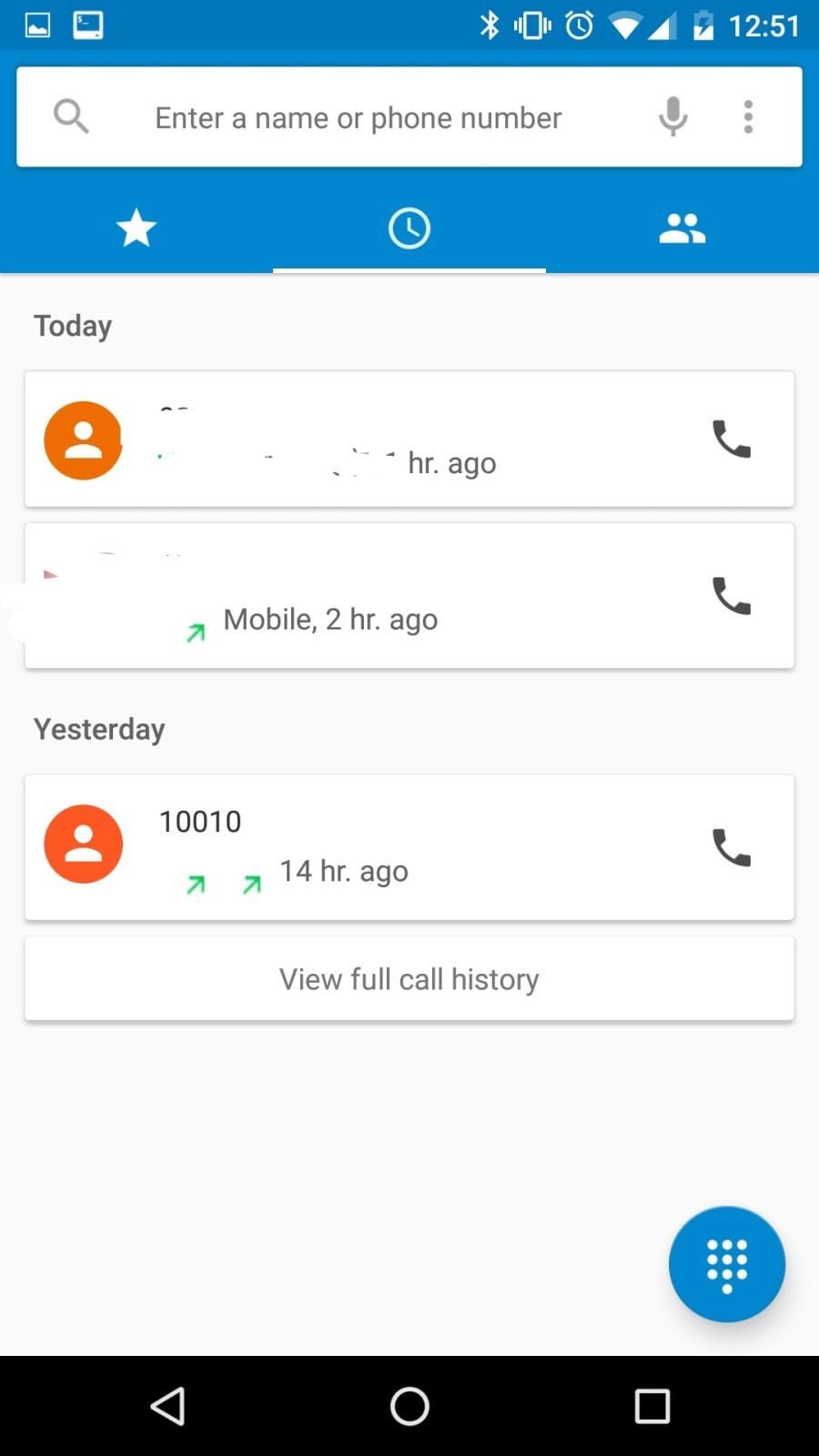View full call history
The width and height of the screenshot is (819, 1456).
point(409,979)
